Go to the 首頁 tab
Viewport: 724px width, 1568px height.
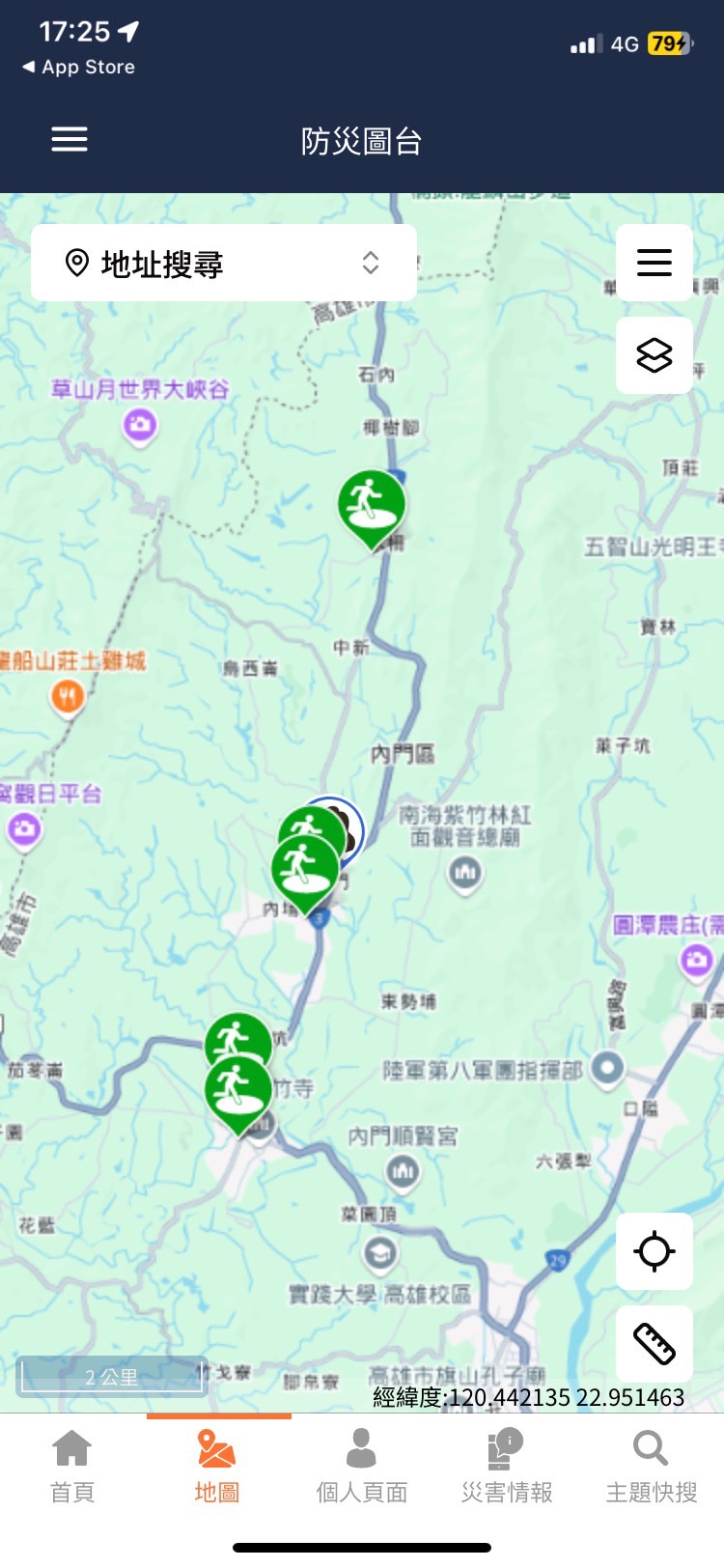pos(72,1467)
